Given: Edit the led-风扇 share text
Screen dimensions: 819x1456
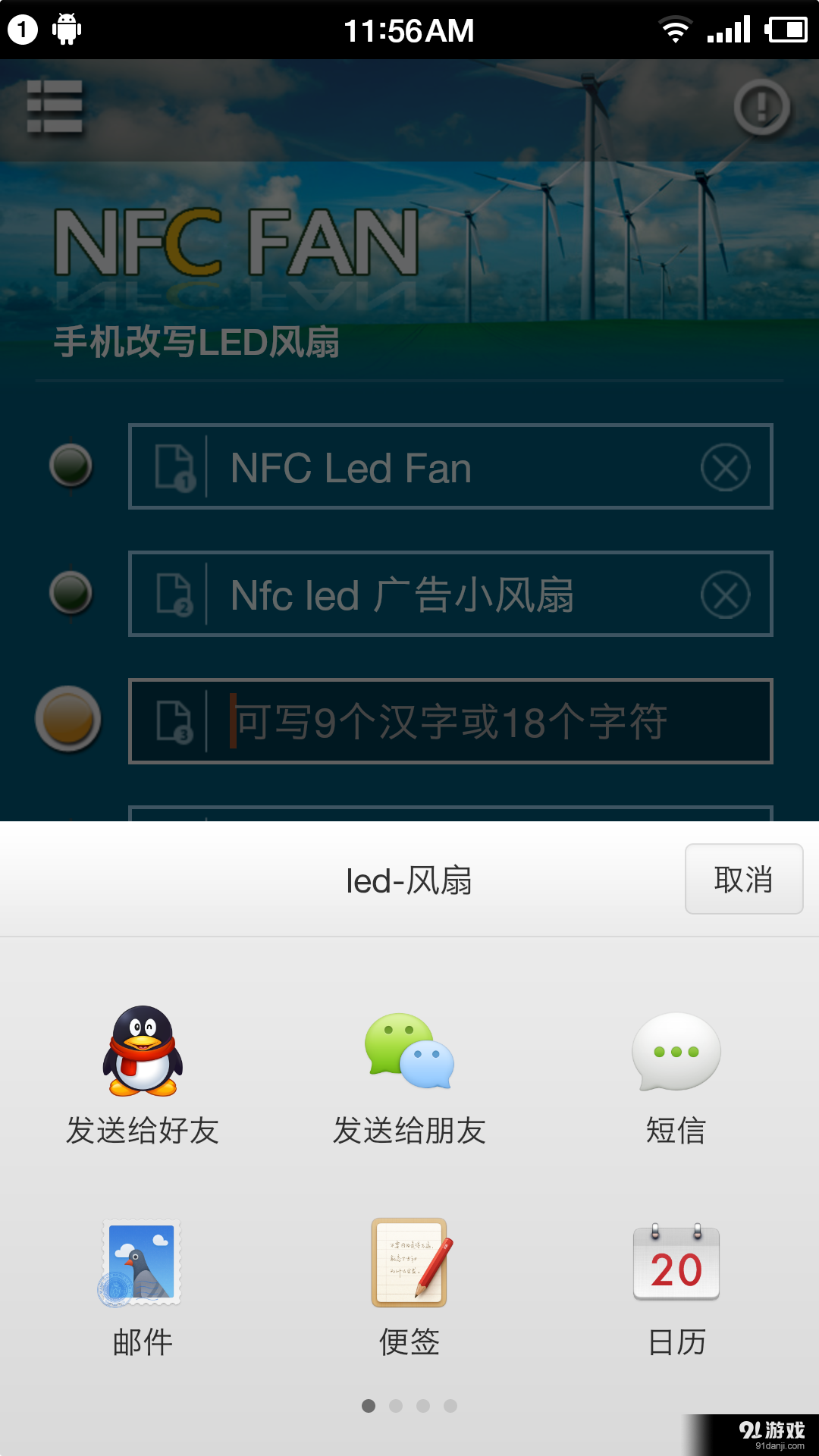Looking at the screenshot, I should (409, 880).
